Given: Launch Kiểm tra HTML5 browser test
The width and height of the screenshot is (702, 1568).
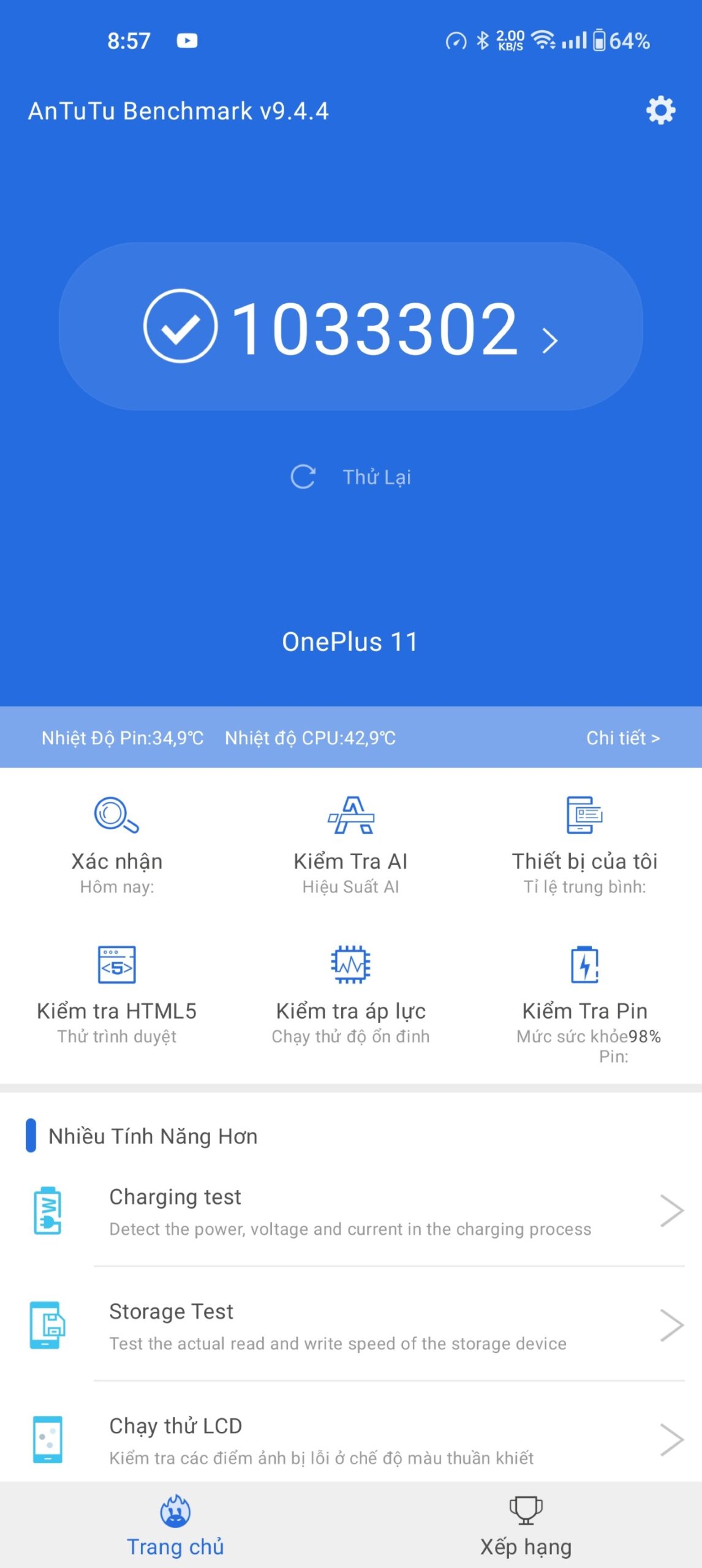Looking at the screenshot, I should coord(117,993).
